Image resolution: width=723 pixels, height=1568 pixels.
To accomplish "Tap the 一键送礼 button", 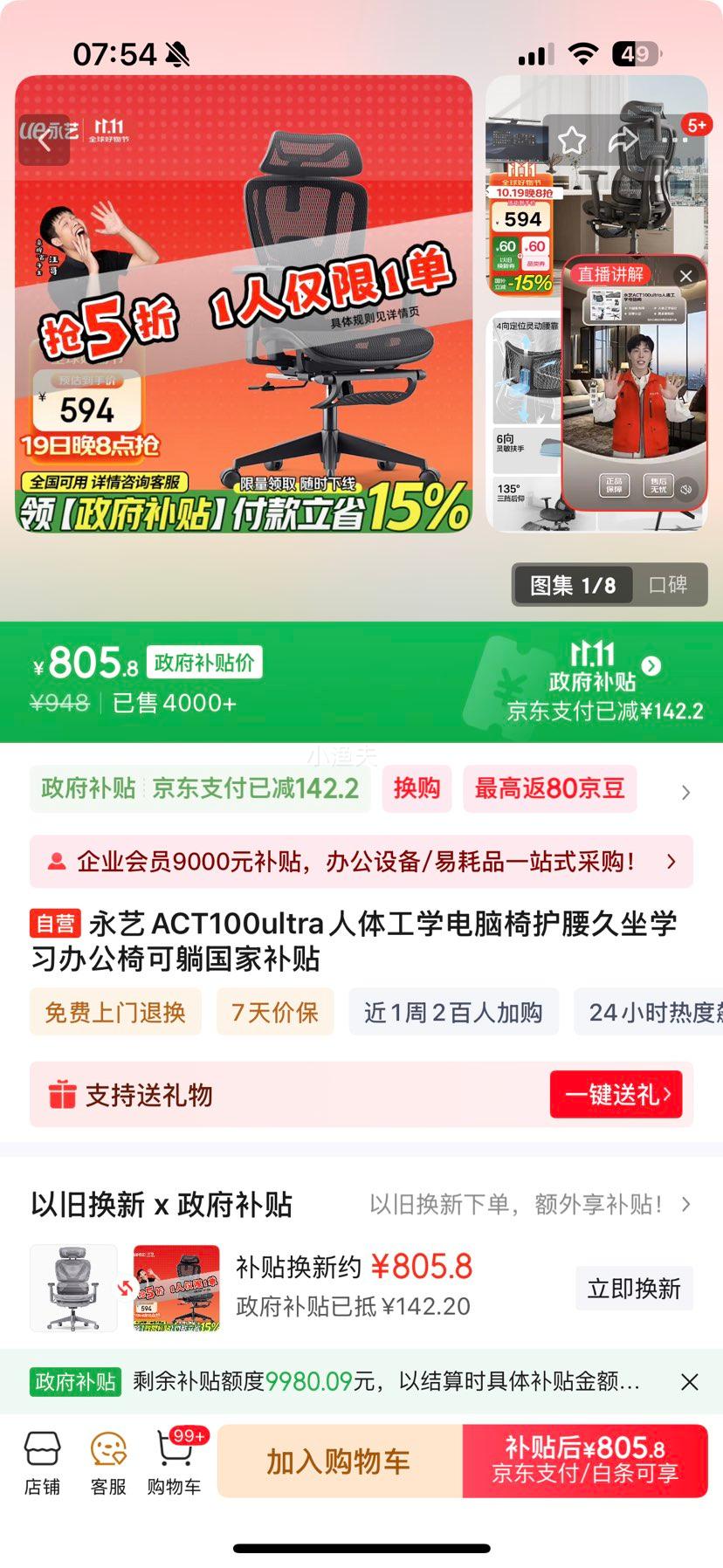I will [x=616, y=1094].
